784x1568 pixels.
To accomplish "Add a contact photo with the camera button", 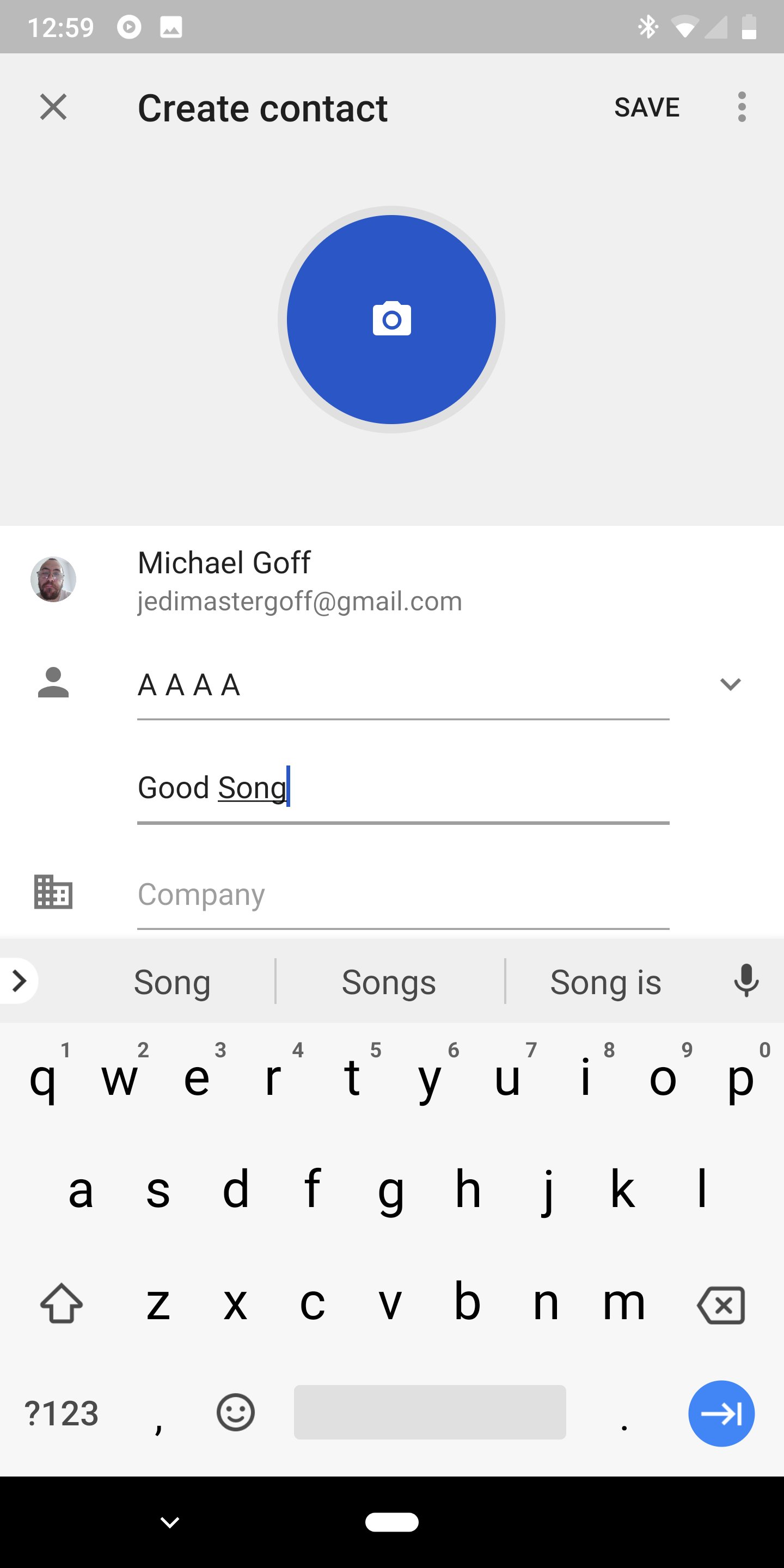I will [x=391, y=319].
